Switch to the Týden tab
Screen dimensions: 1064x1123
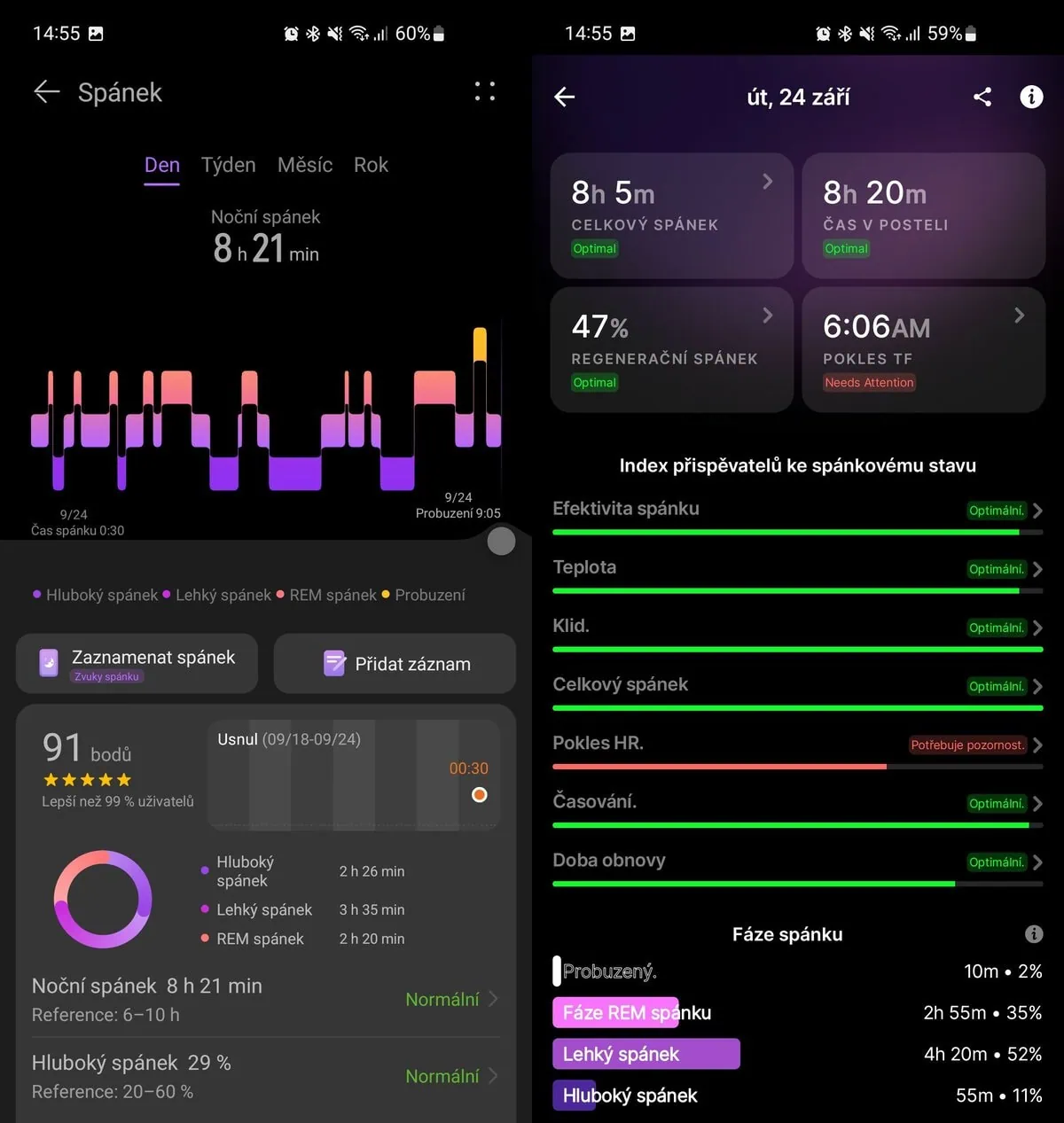point(228,165)
